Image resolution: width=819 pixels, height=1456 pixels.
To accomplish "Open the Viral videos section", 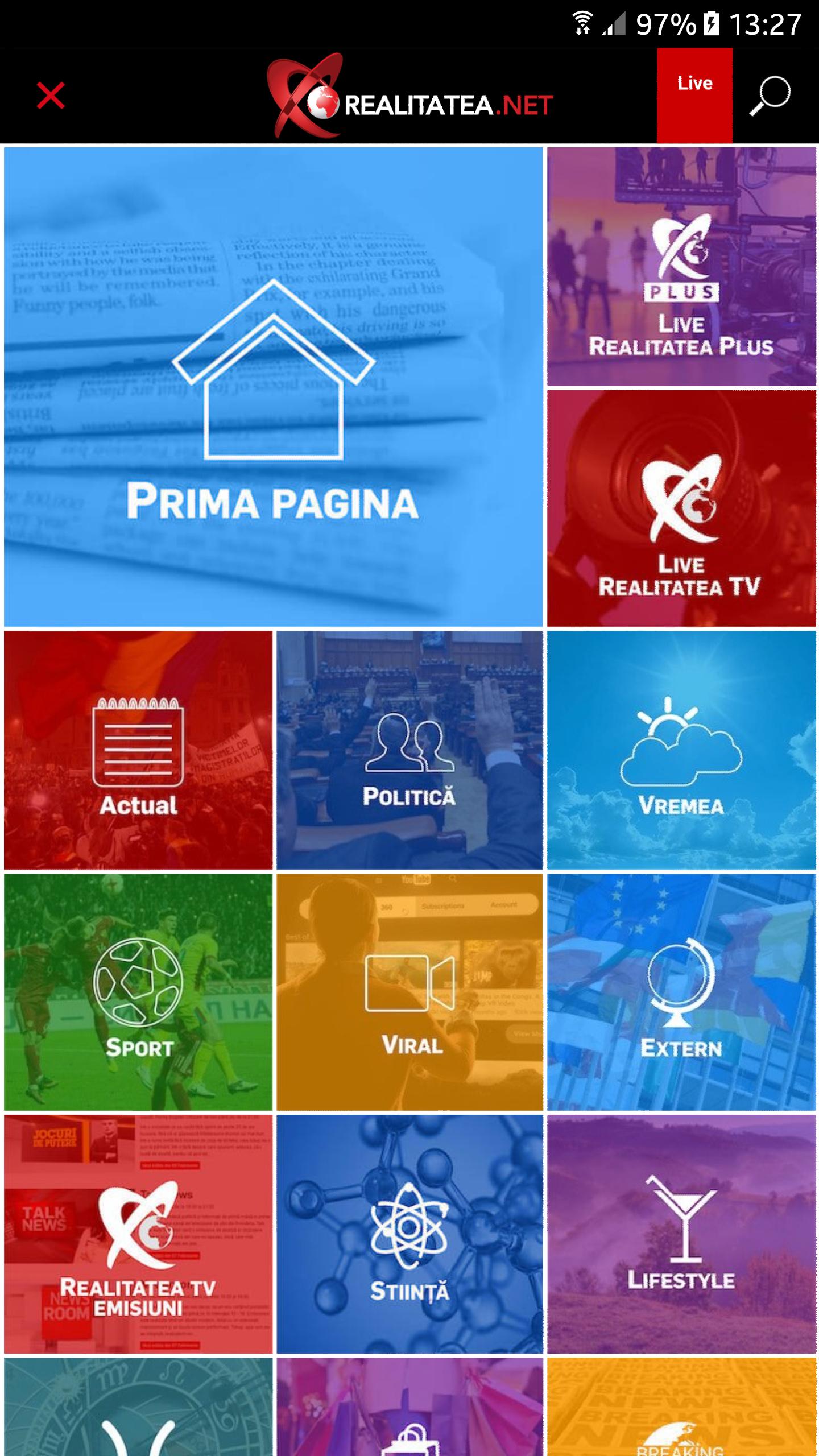I will pyautogui.click(x=409, y=992).
